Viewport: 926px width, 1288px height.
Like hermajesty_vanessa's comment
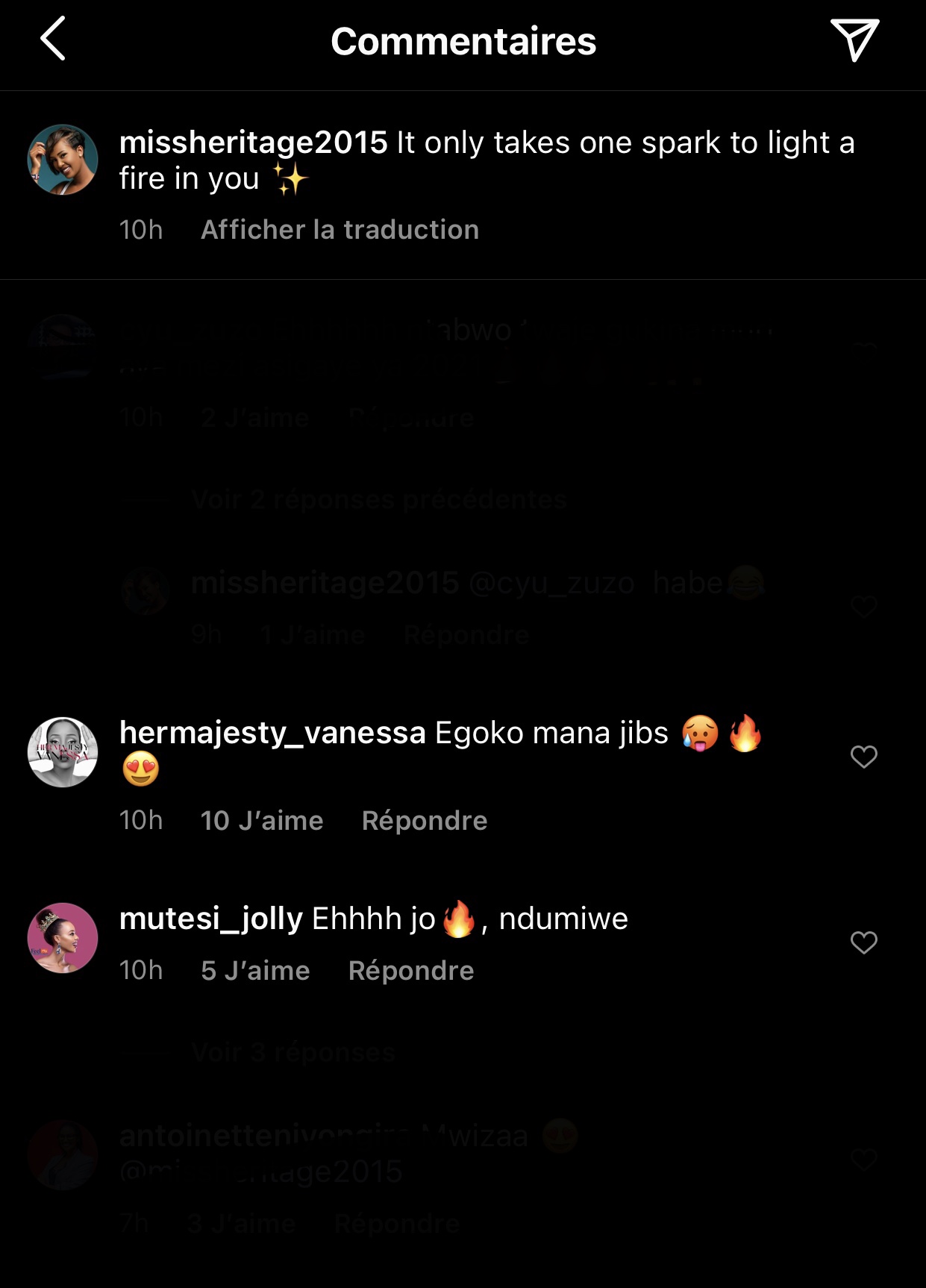point(863,757)
